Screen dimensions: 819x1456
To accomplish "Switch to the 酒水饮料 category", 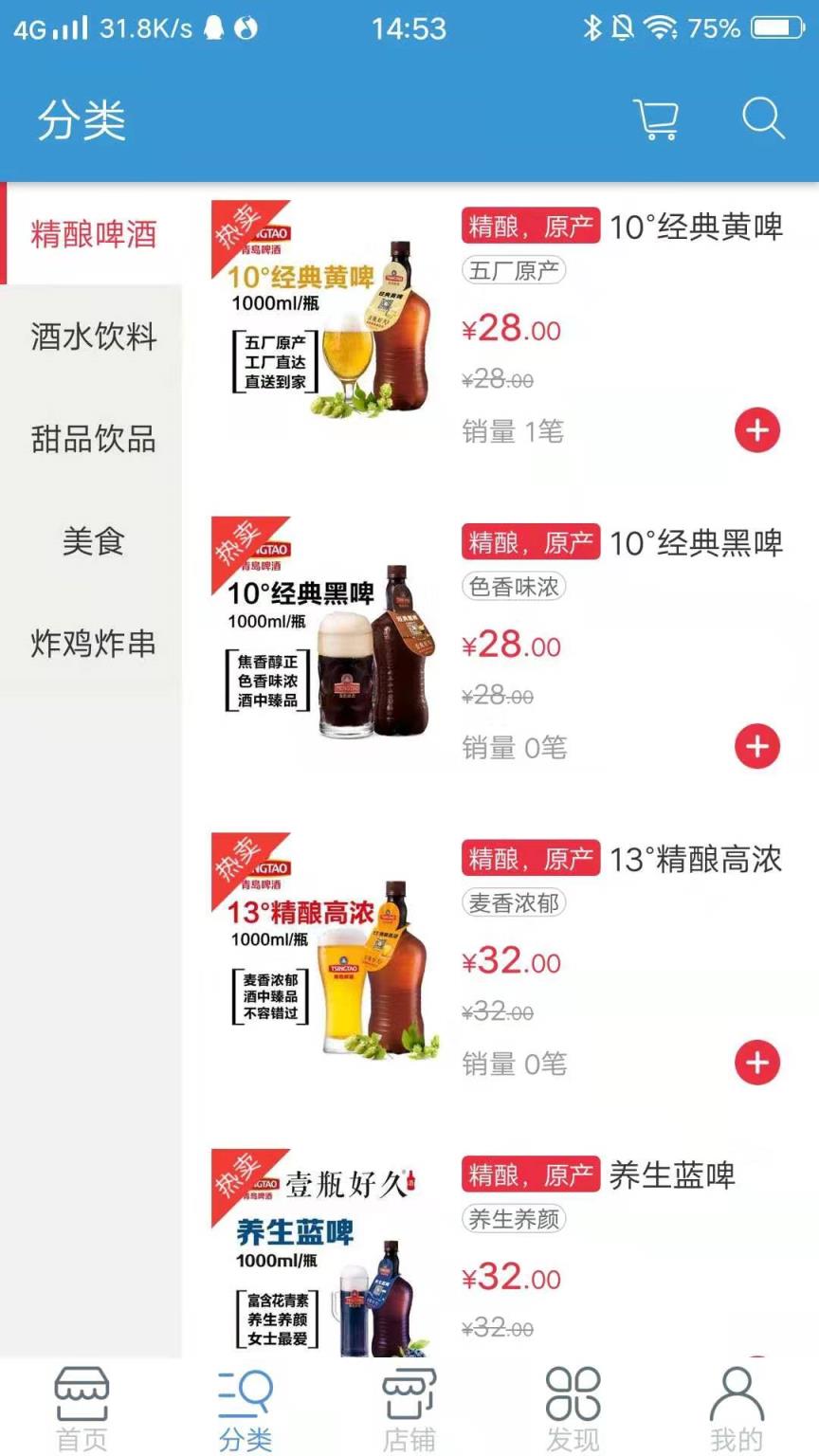I will [x=92, y=337].
